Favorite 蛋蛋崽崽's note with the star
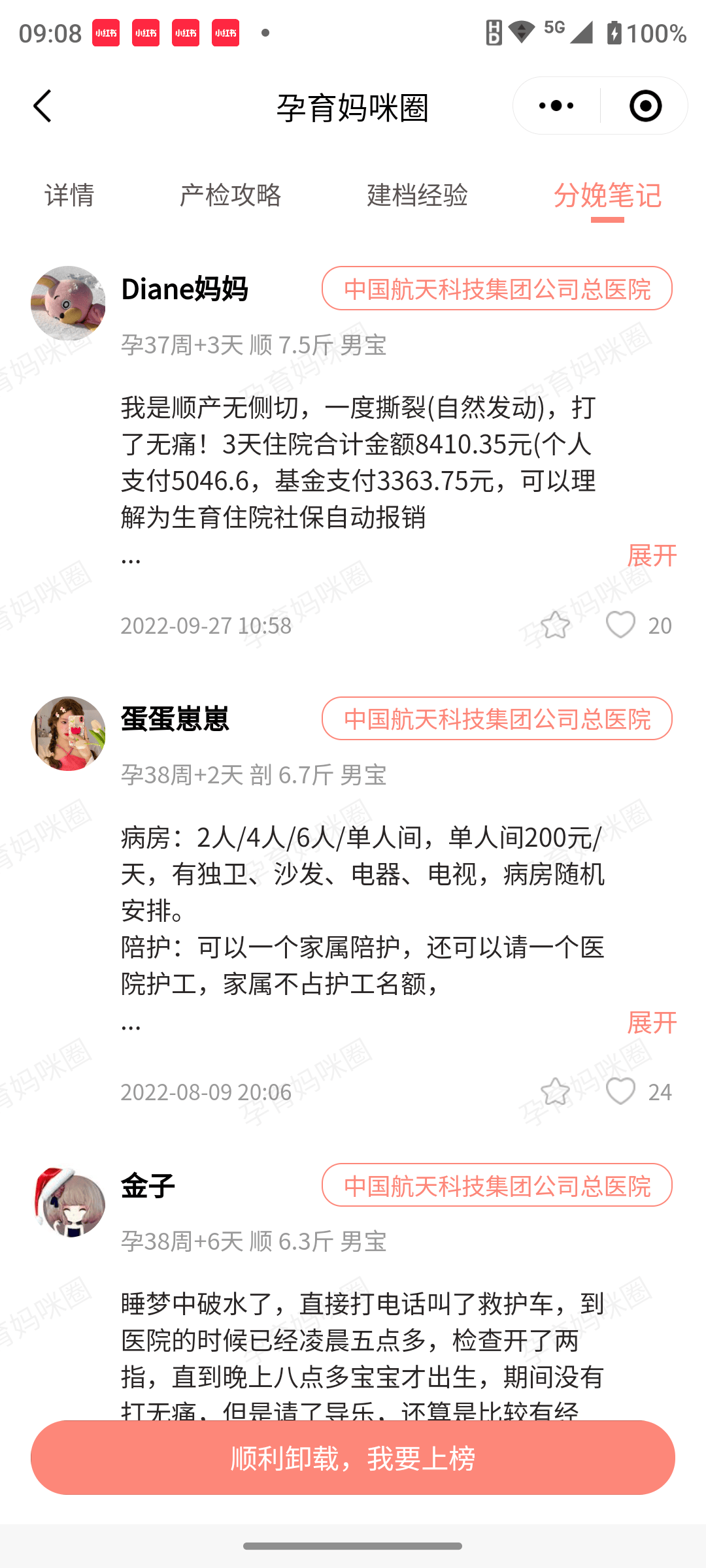The width and height of the screenshot is (706, 1568). click(556, 1091)
